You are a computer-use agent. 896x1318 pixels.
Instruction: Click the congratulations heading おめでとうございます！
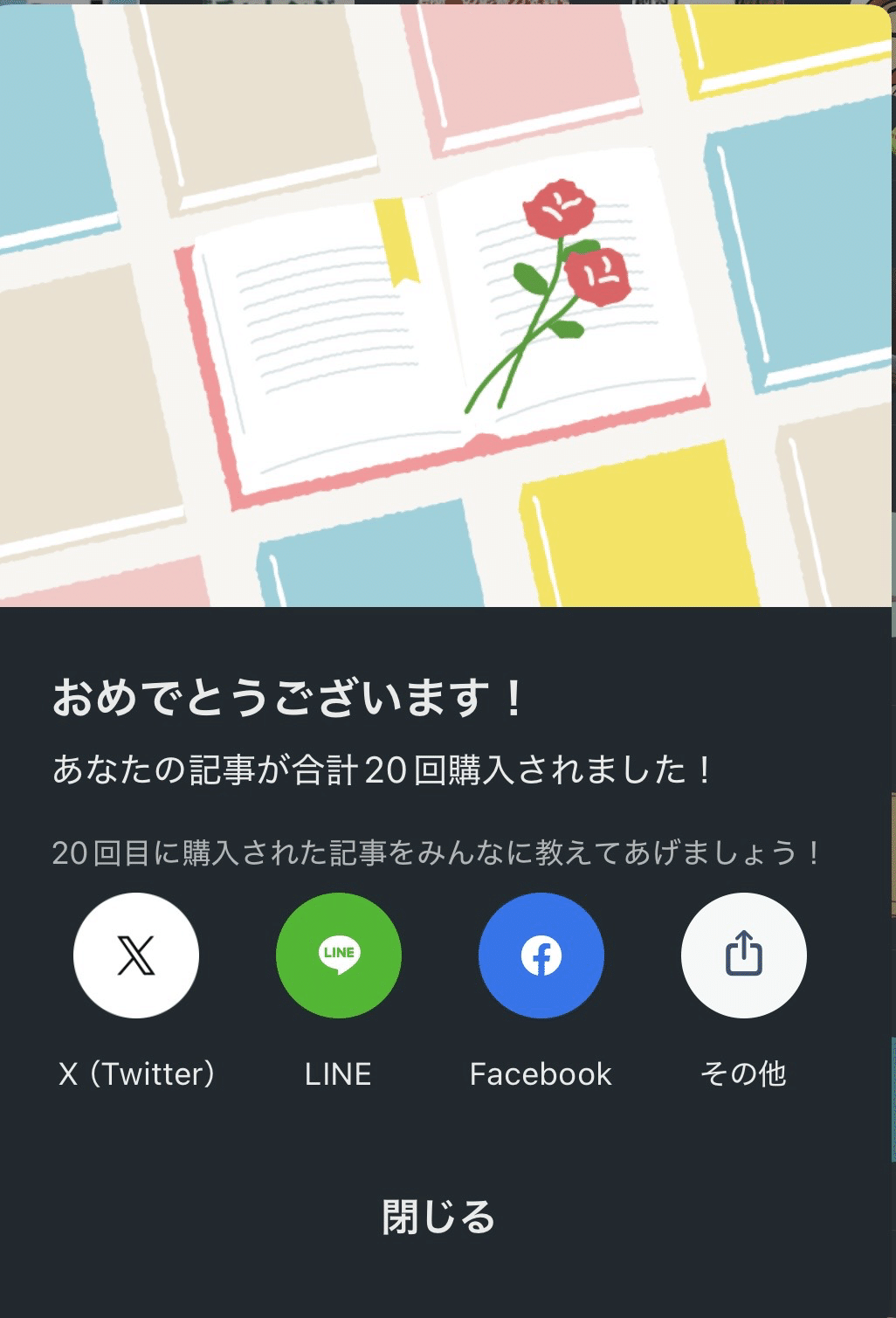coord(286,696)
